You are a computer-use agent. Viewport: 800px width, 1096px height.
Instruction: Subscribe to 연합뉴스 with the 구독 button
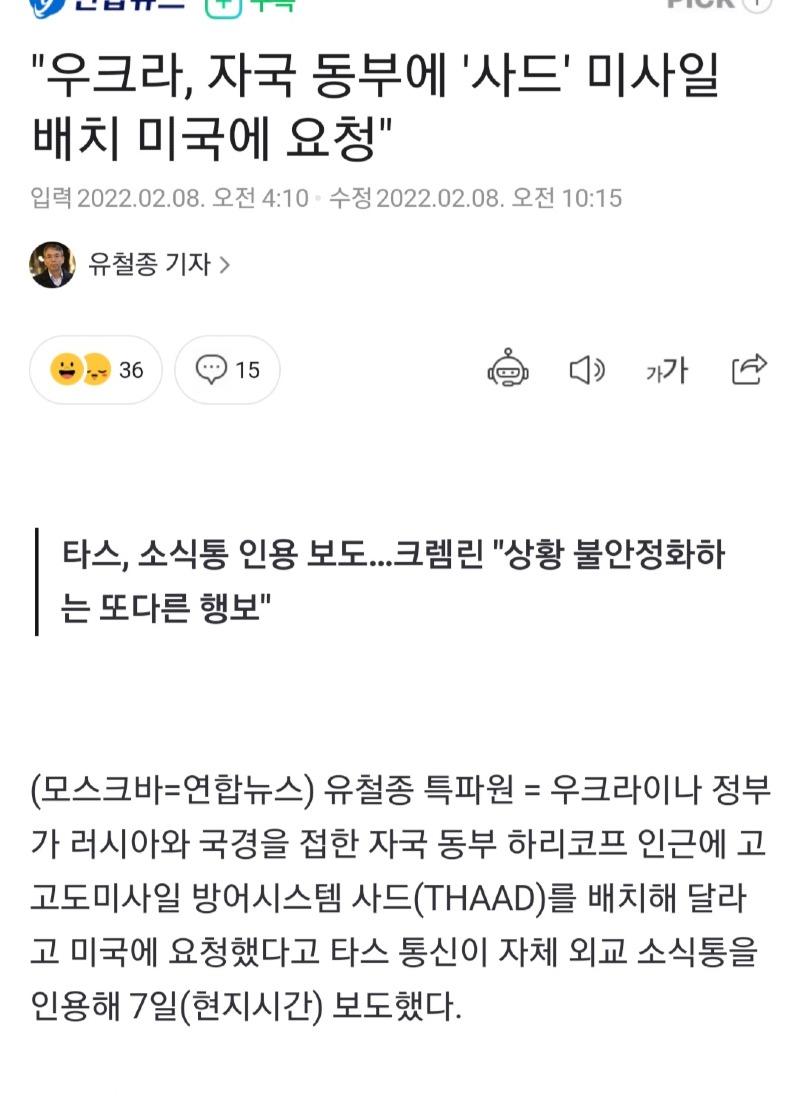click(250, 5)
